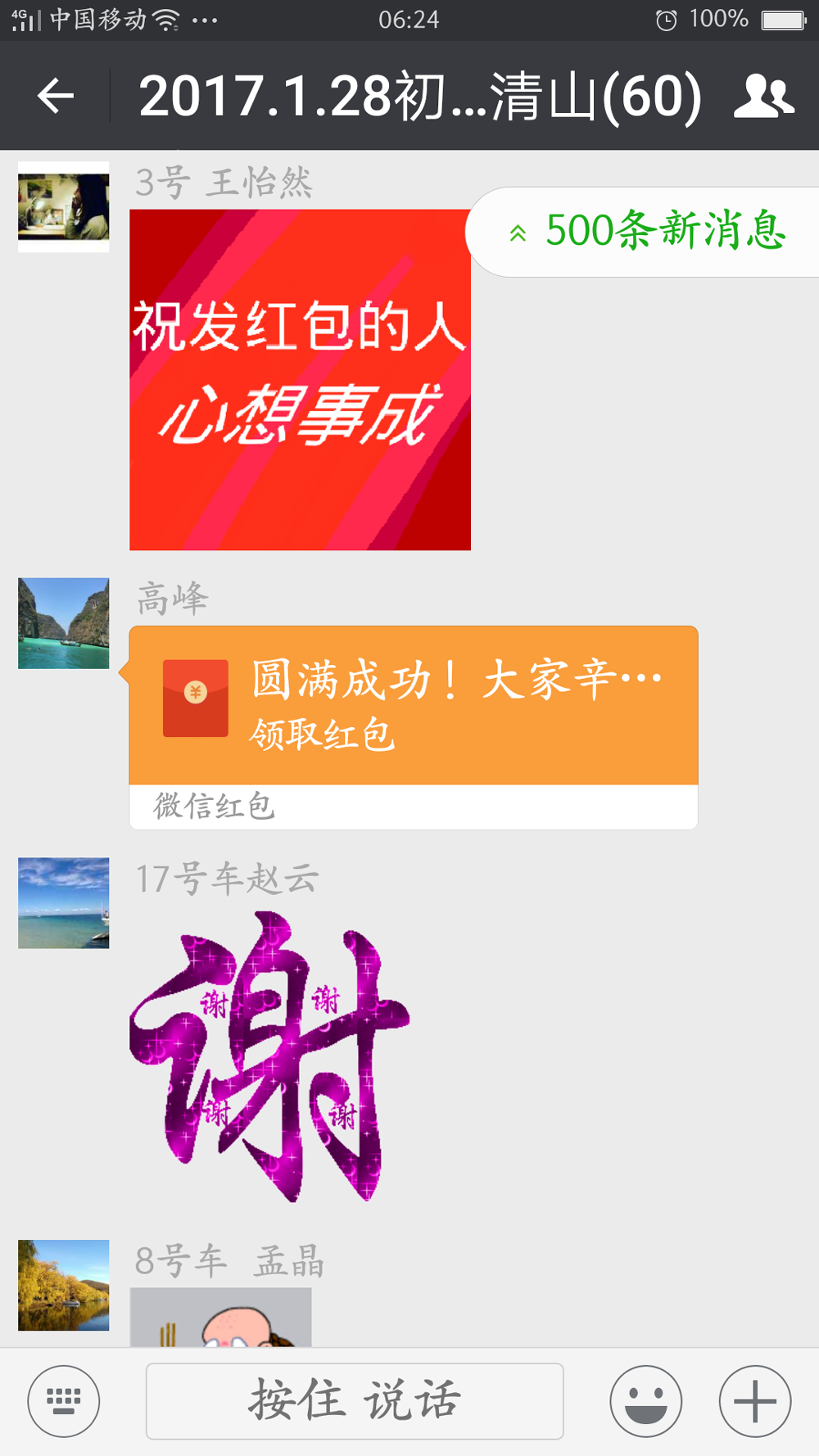This screenshot has width=819, height=1456.
Task: View 高峰's profile avatar
Action: click(x=64, y=623)
